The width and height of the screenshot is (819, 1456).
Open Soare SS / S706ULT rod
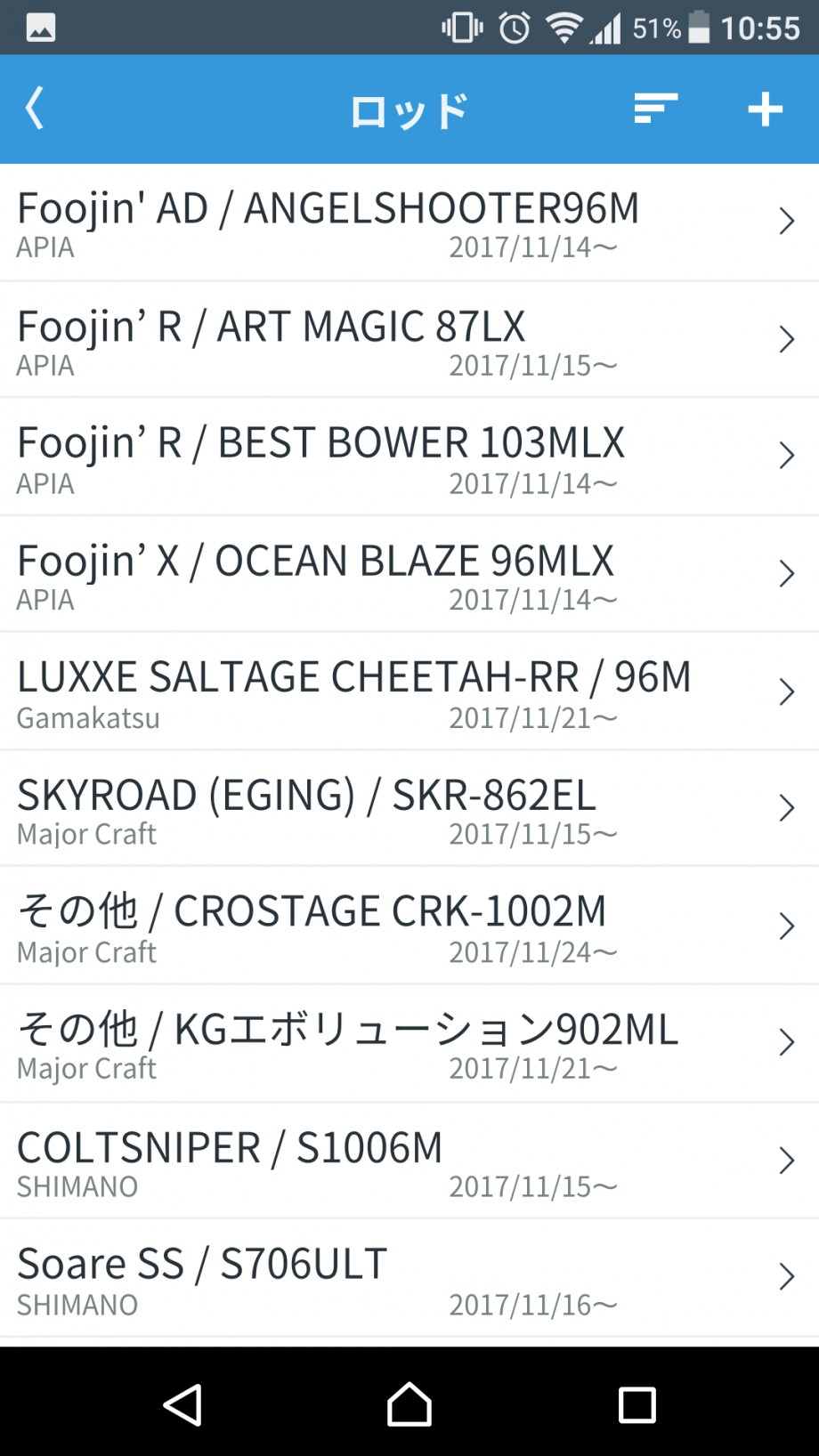pos(409,1278)
